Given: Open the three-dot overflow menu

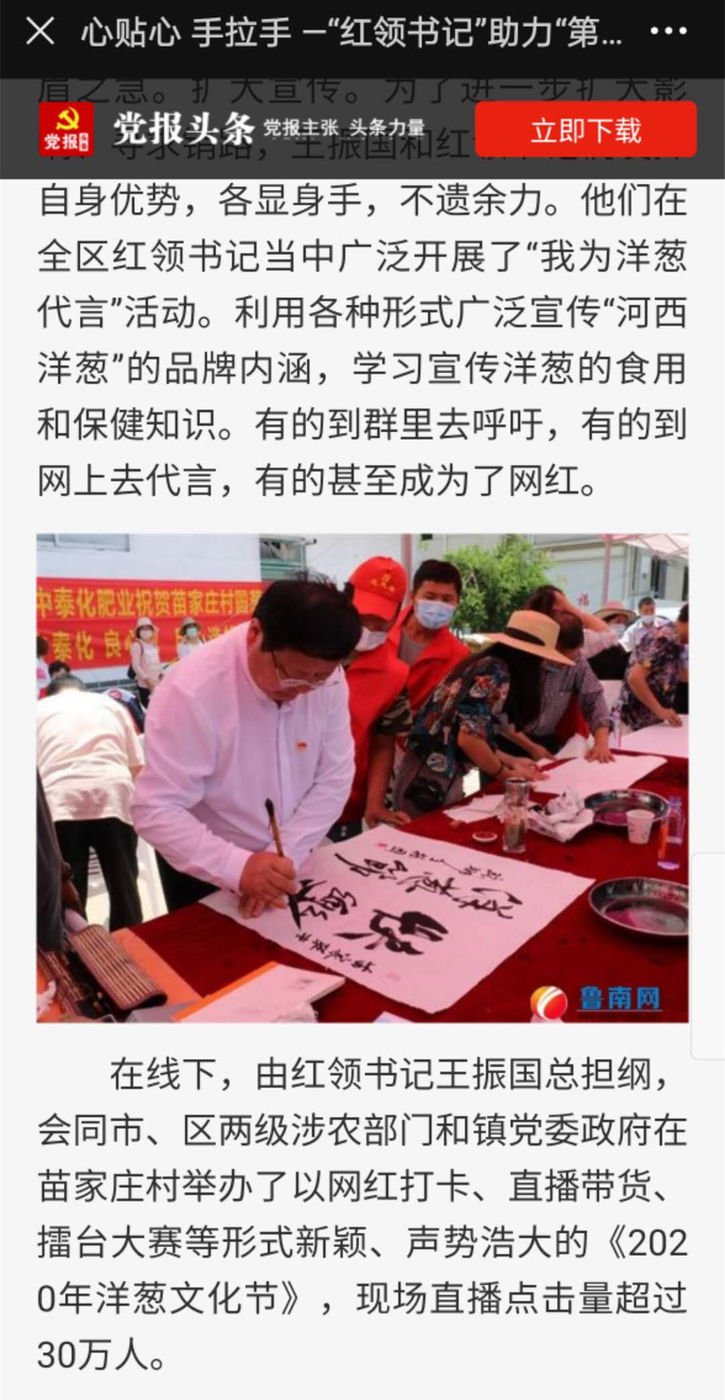Looking at the screenshot, I should point(668,32).
